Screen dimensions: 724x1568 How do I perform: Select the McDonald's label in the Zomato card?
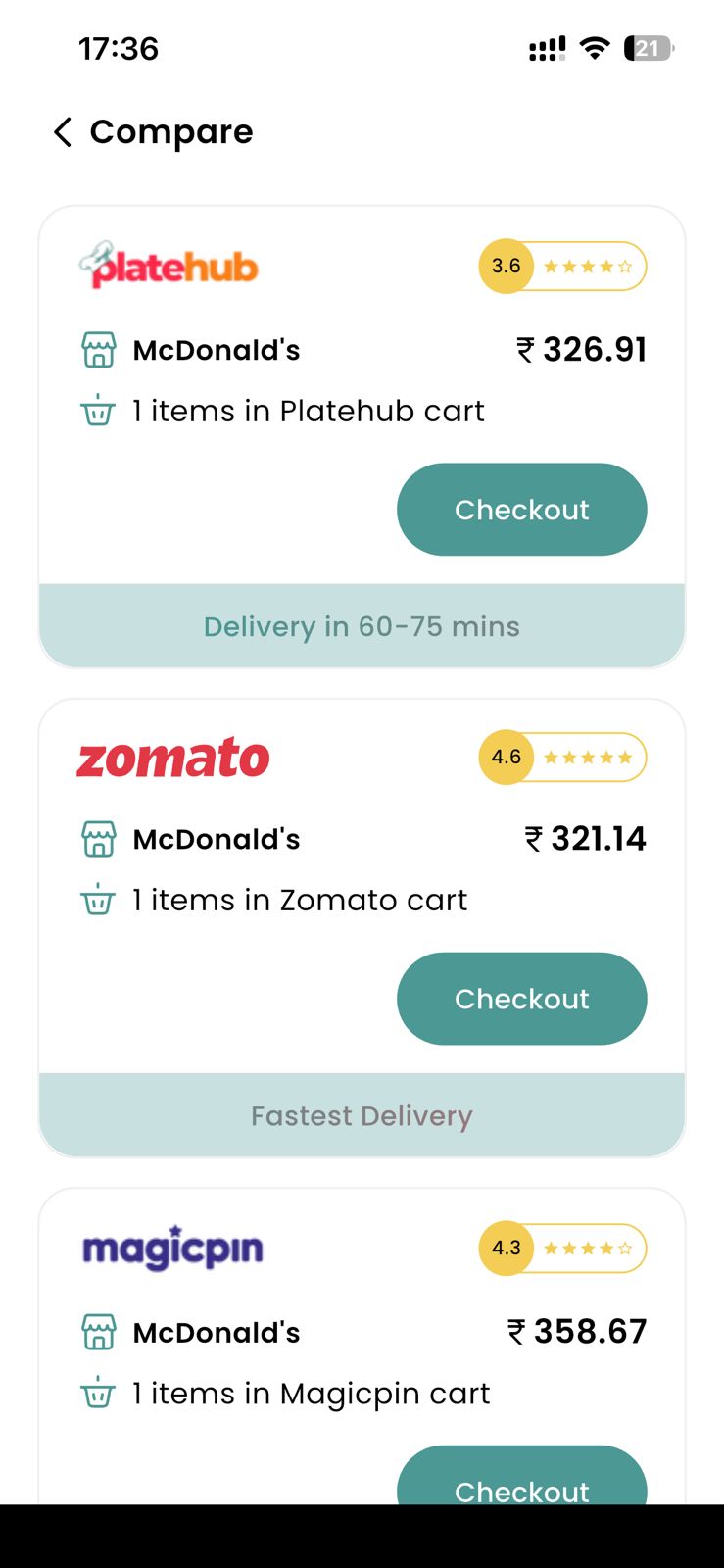click(217, 839)
